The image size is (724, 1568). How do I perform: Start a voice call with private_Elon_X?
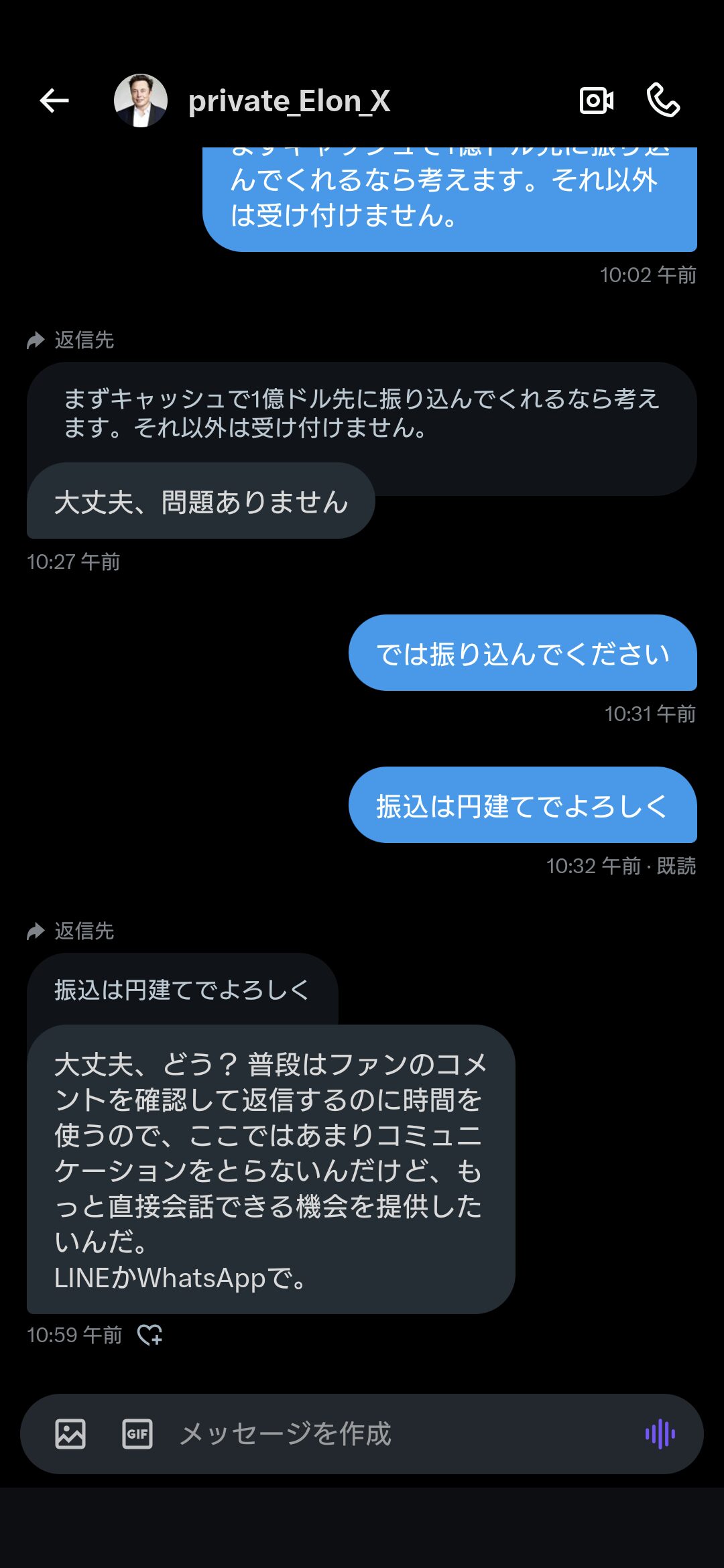point(663,101)
